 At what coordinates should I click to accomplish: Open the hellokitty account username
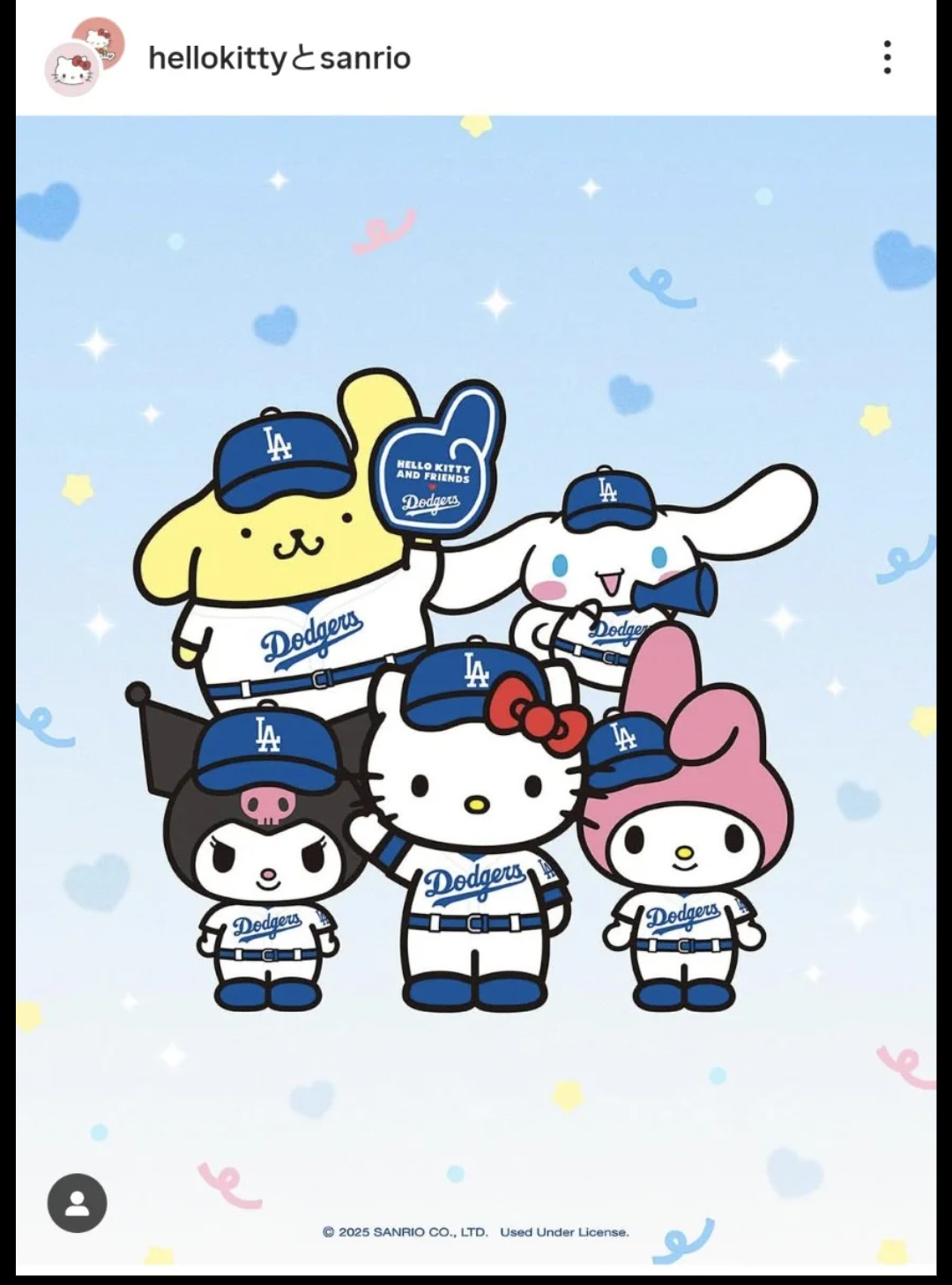point(217,58)
